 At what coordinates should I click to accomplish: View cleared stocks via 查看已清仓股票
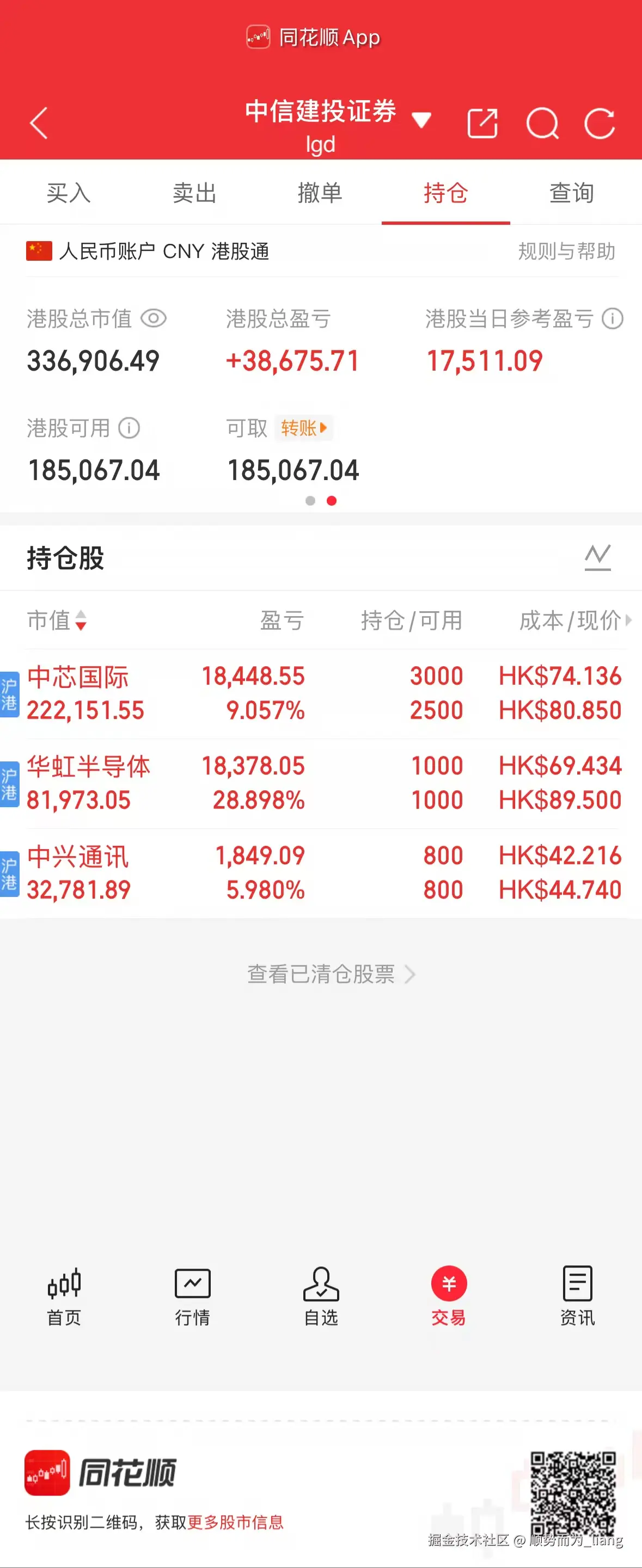321,975
